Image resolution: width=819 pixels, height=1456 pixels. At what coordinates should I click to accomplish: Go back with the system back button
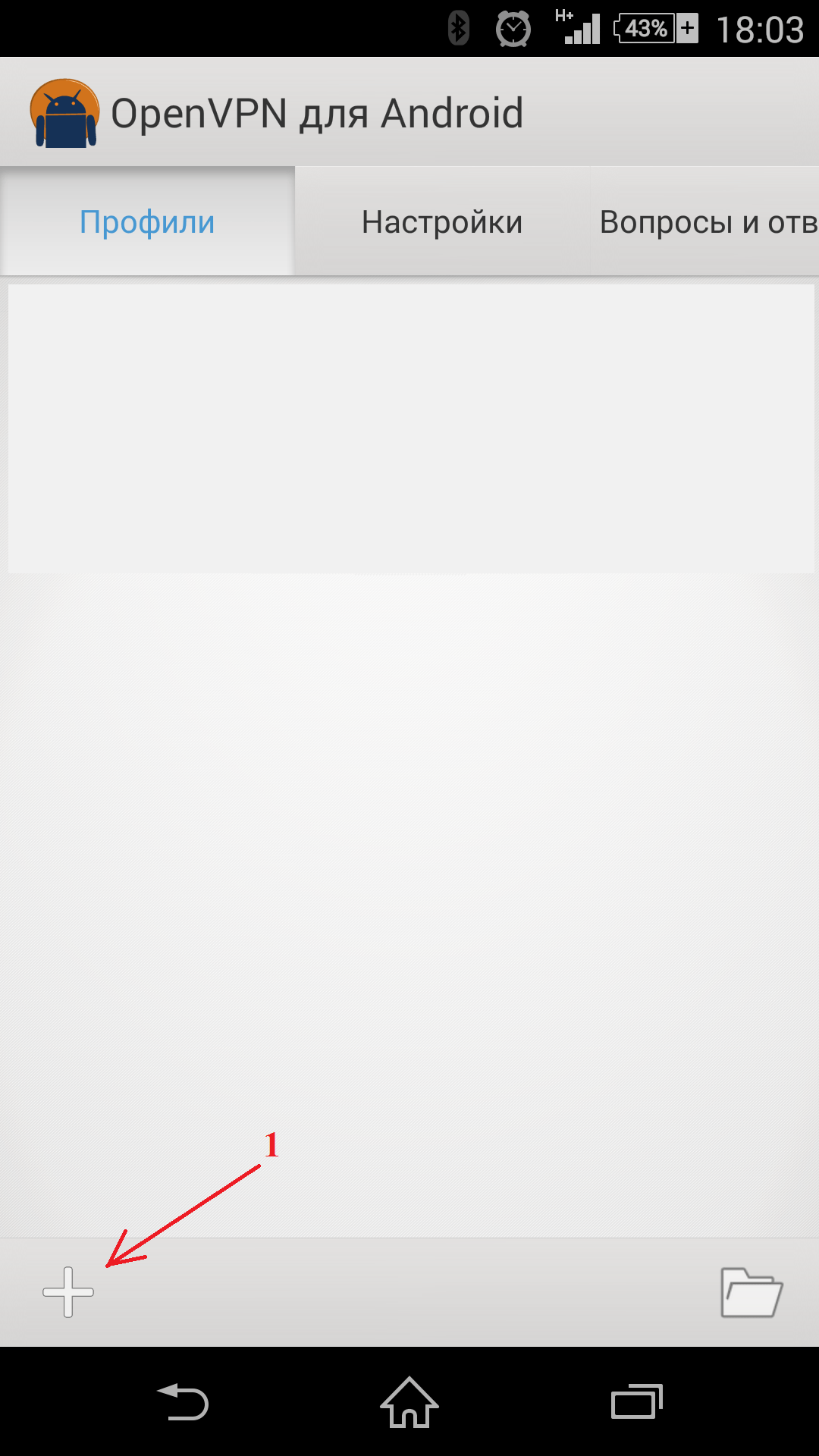click(x=182, y=1401)
